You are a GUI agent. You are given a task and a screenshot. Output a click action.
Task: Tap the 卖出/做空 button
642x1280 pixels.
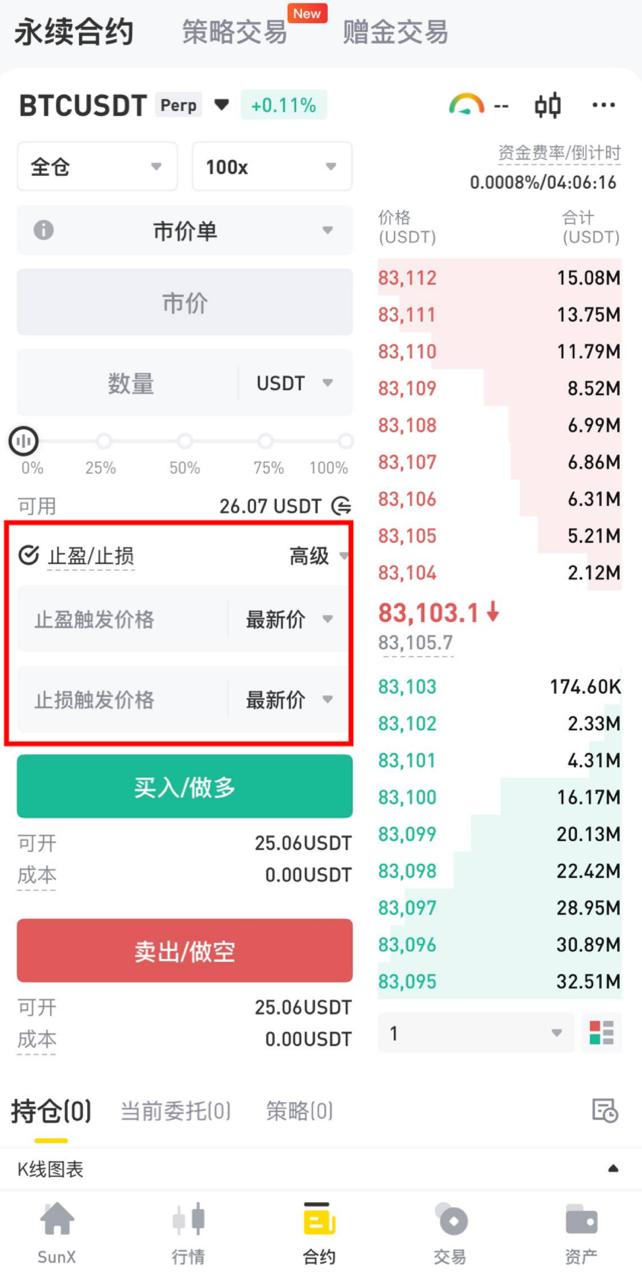(x=185, y=951)
